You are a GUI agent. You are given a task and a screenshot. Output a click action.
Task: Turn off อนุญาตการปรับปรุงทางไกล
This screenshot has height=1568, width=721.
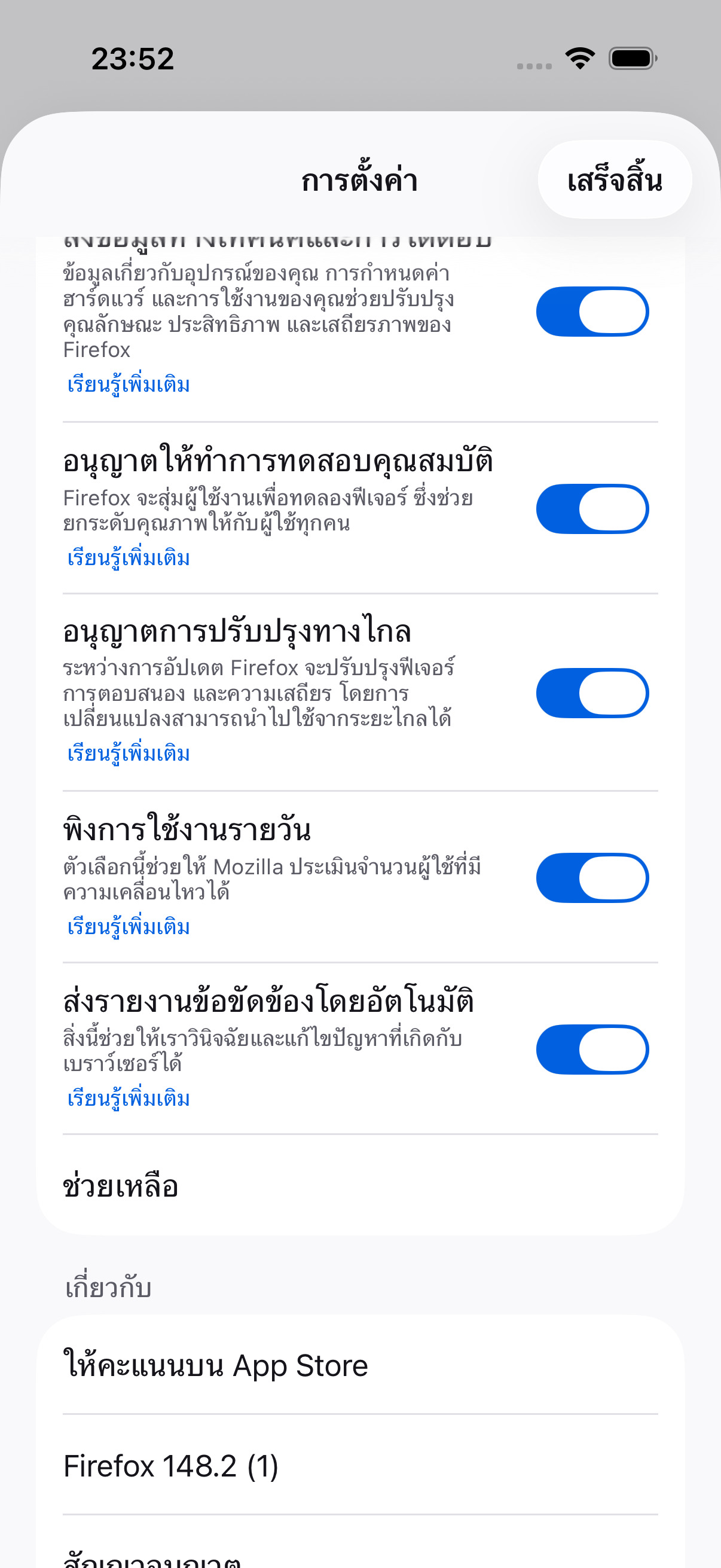tap(592, 693)
